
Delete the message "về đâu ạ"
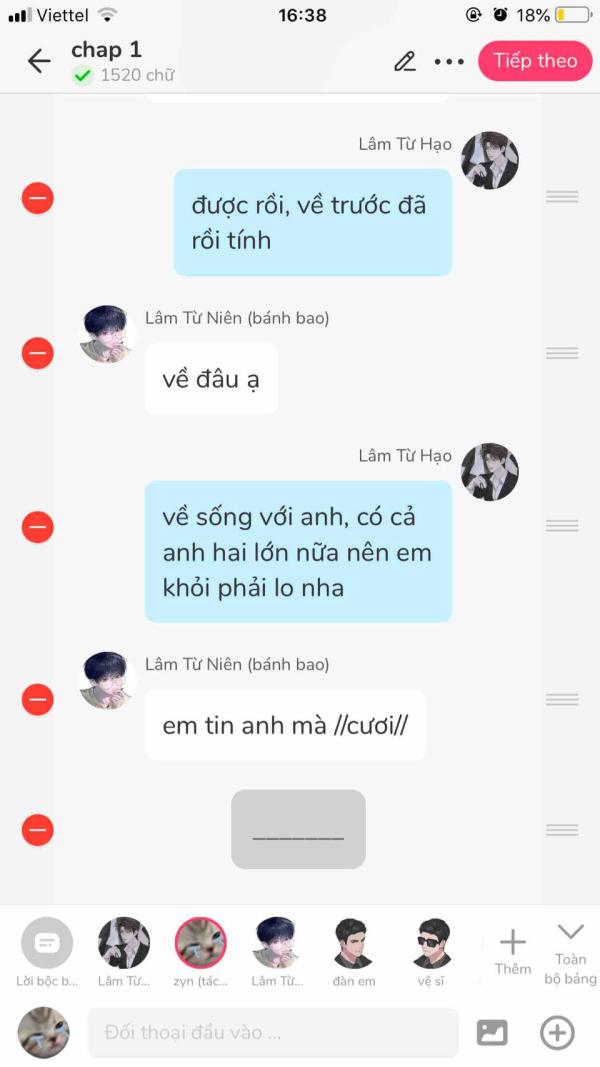click(x=37, y=353)
